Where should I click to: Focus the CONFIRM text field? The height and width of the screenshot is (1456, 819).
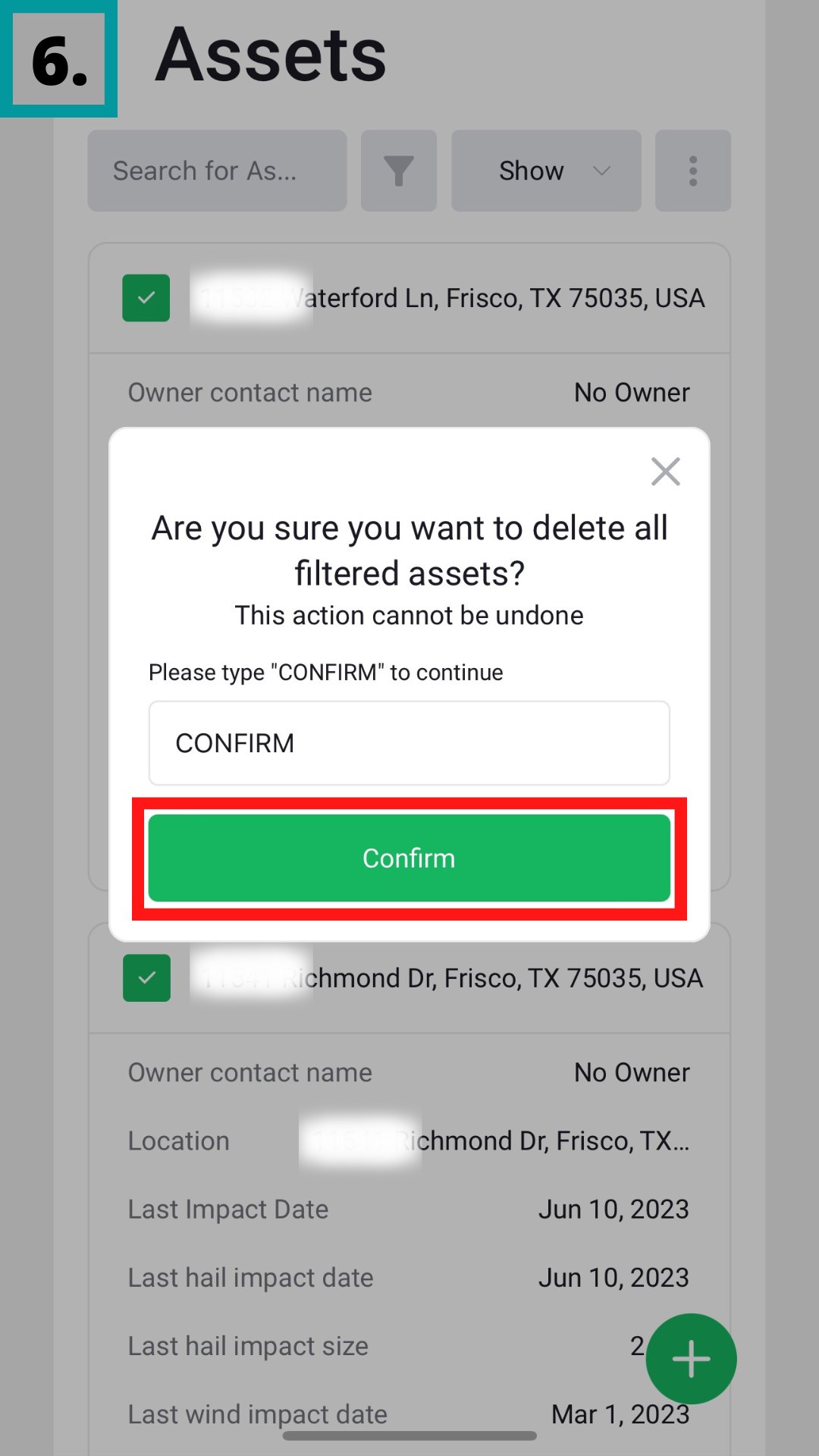[x=409, y=742]
